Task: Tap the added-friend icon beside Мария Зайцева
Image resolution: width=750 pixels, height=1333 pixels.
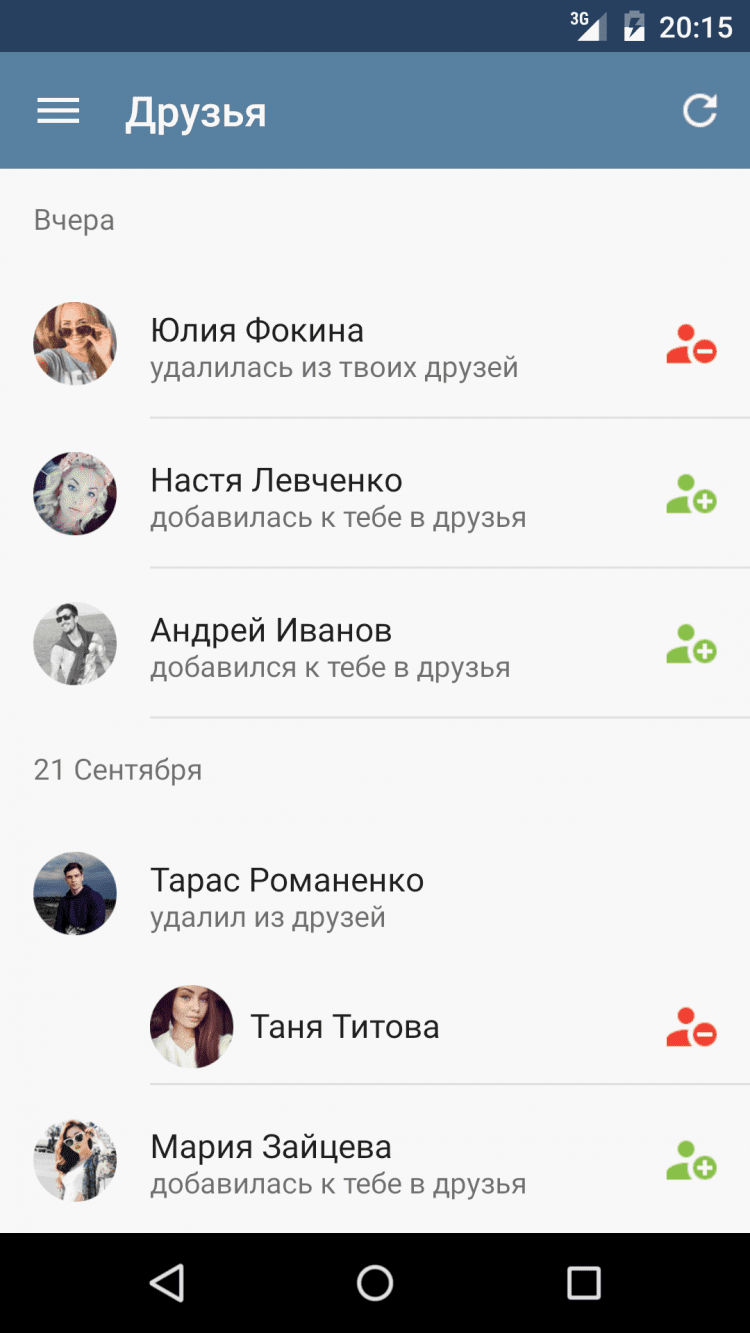Action: click(x=691, y=1161)
